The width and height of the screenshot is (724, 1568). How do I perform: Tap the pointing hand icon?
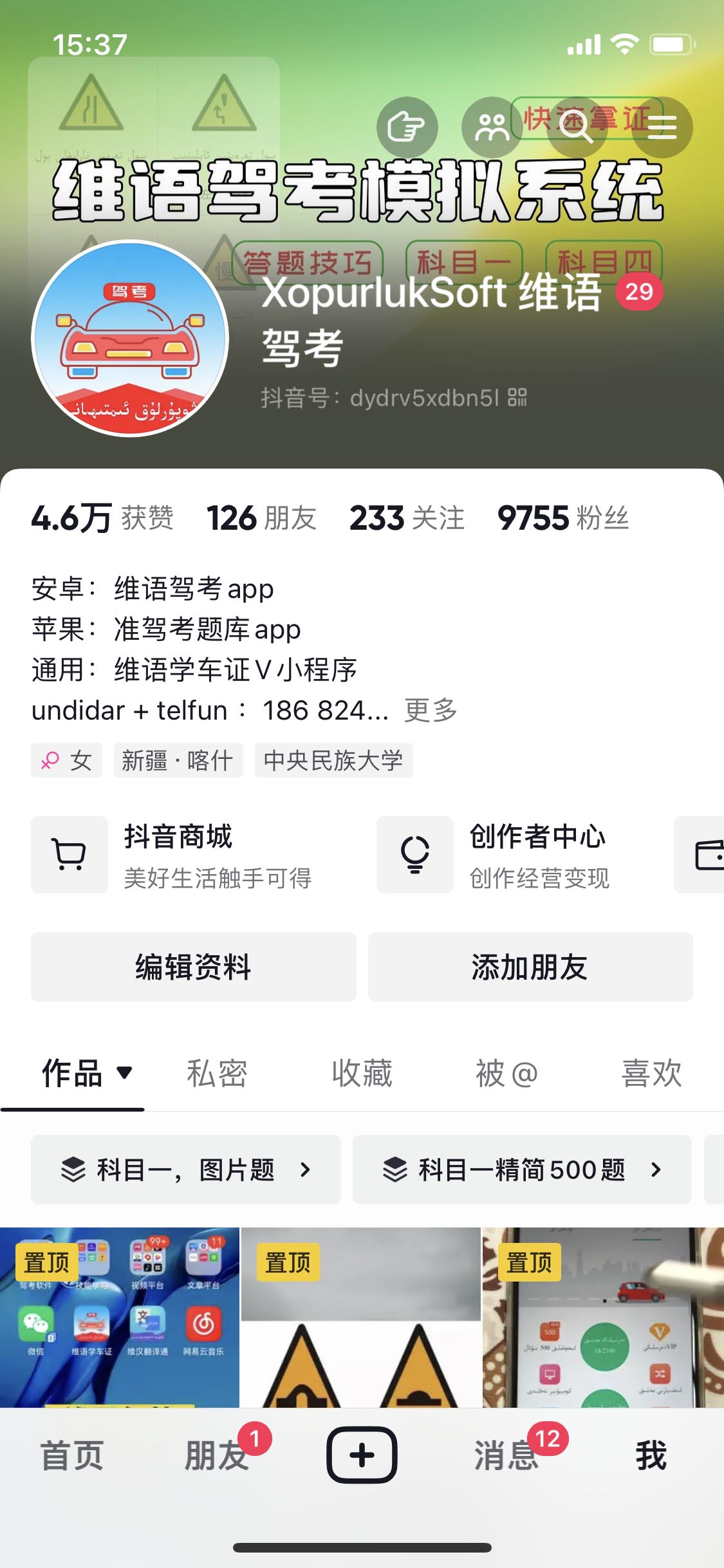click(x=407, y=127)
